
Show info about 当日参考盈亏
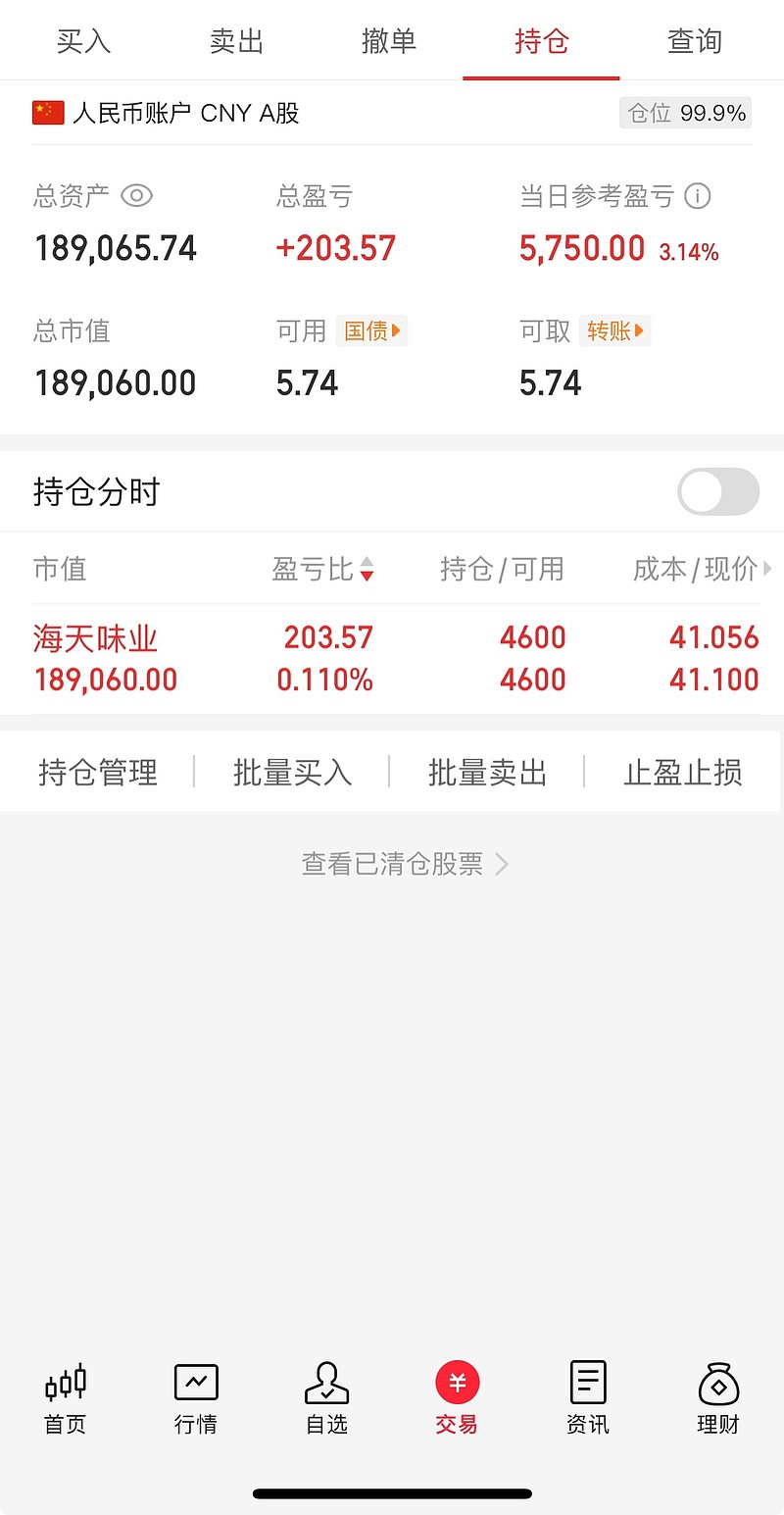tap(698, 196)
